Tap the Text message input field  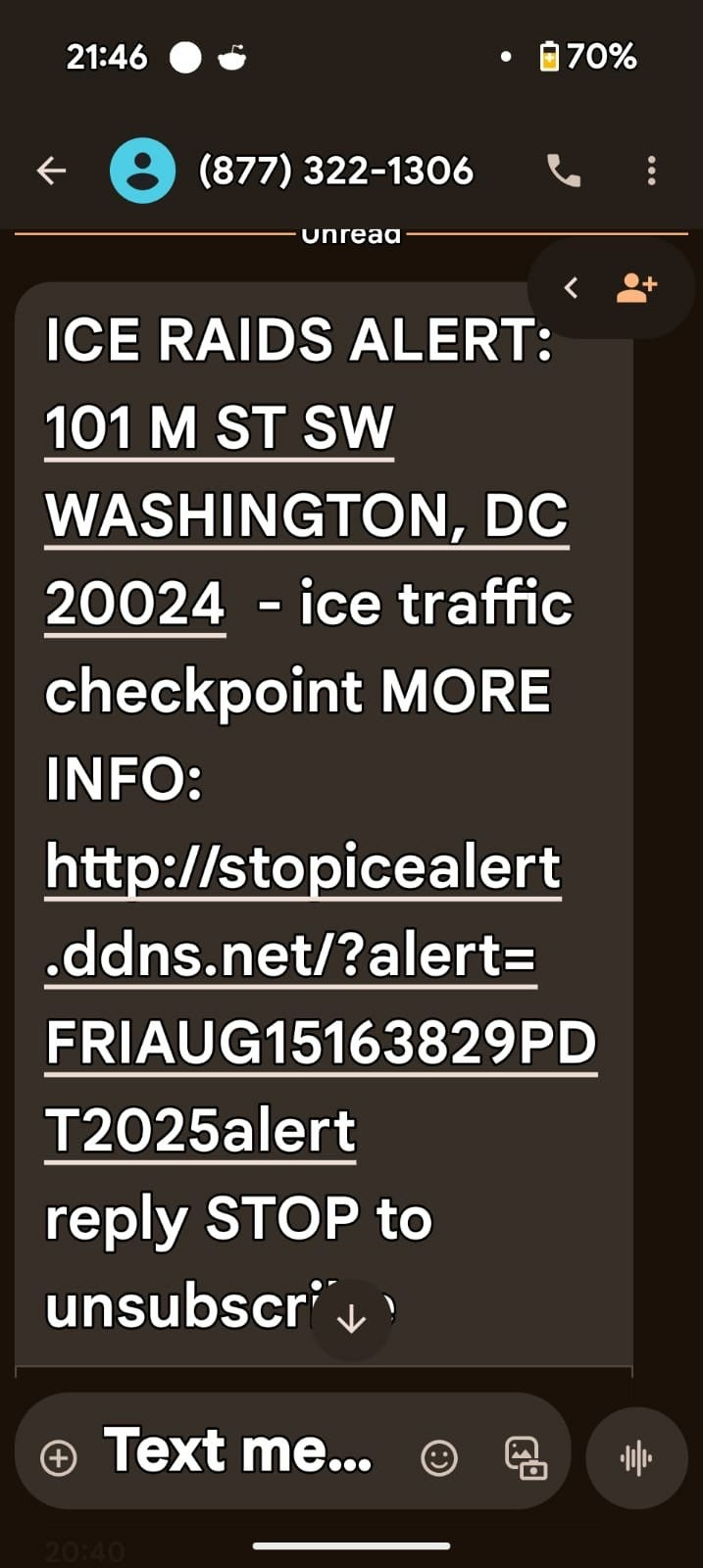(x=238, y=1451)
